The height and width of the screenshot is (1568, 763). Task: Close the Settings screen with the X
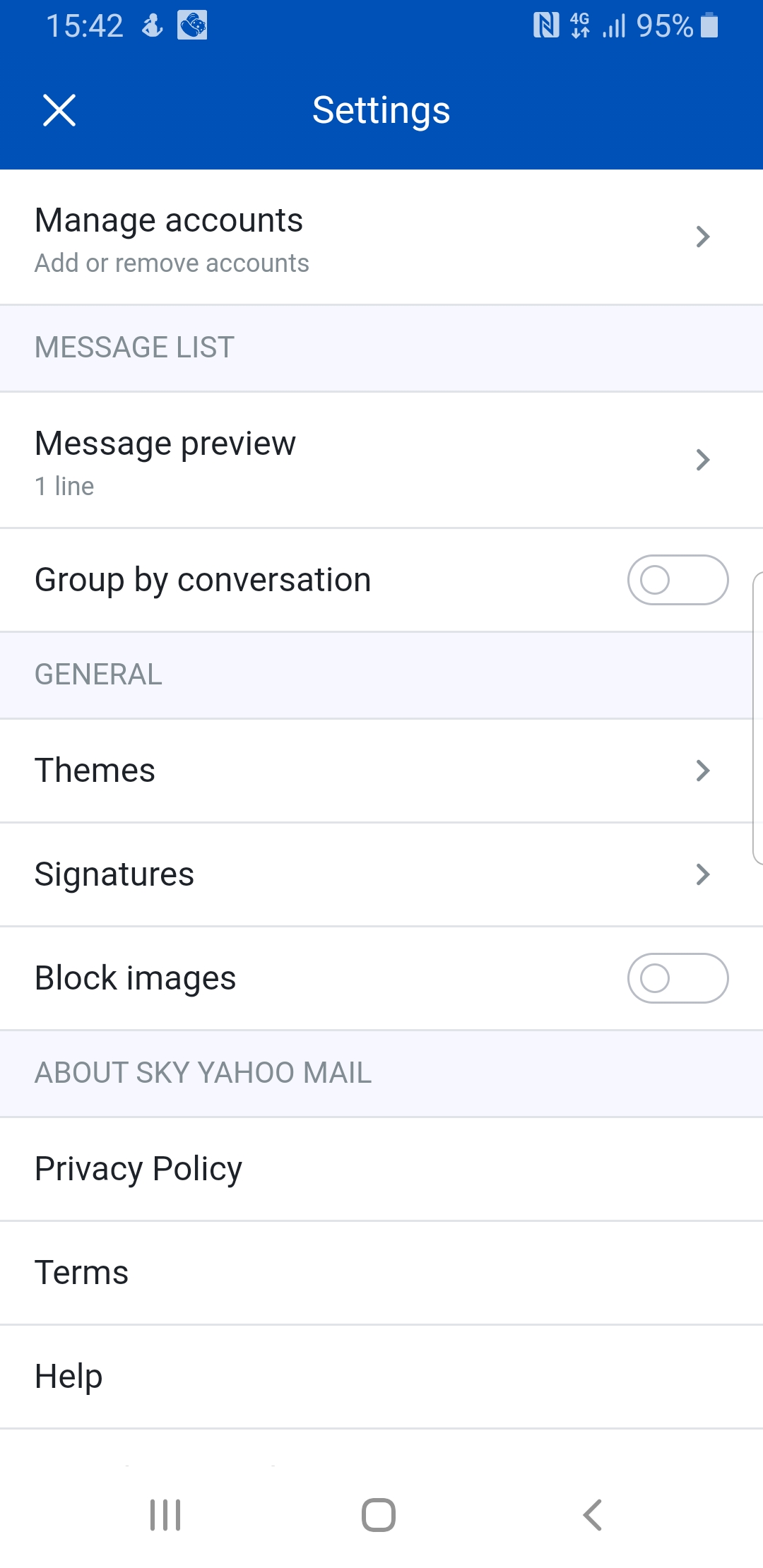click(58, 110)
